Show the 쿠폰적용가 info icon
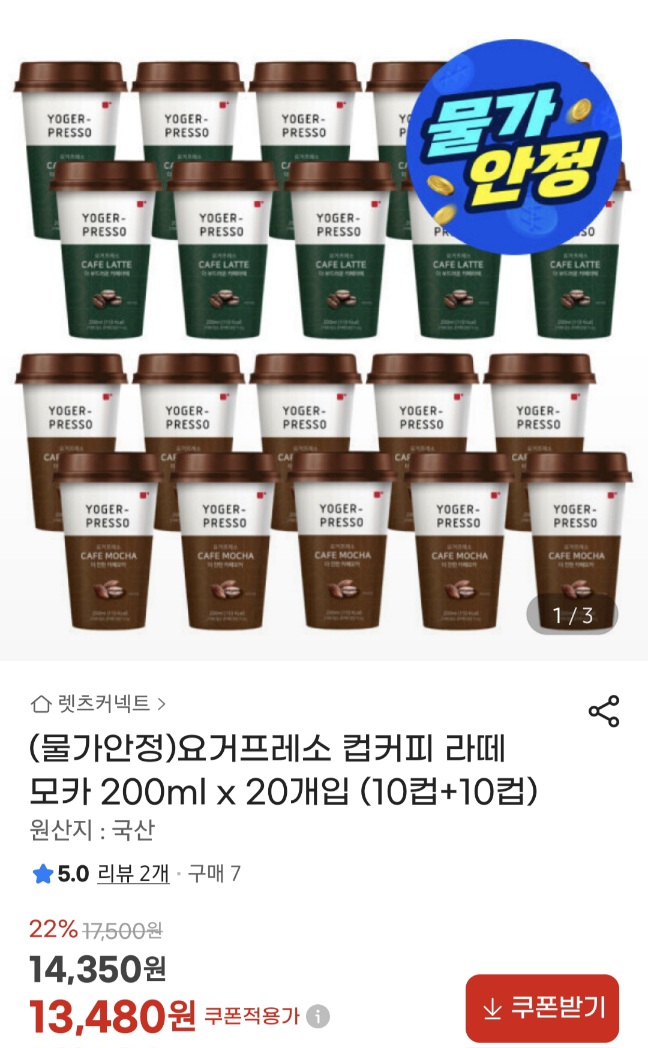Viewport: 648px width, 1048px height. click(318, 1017)
